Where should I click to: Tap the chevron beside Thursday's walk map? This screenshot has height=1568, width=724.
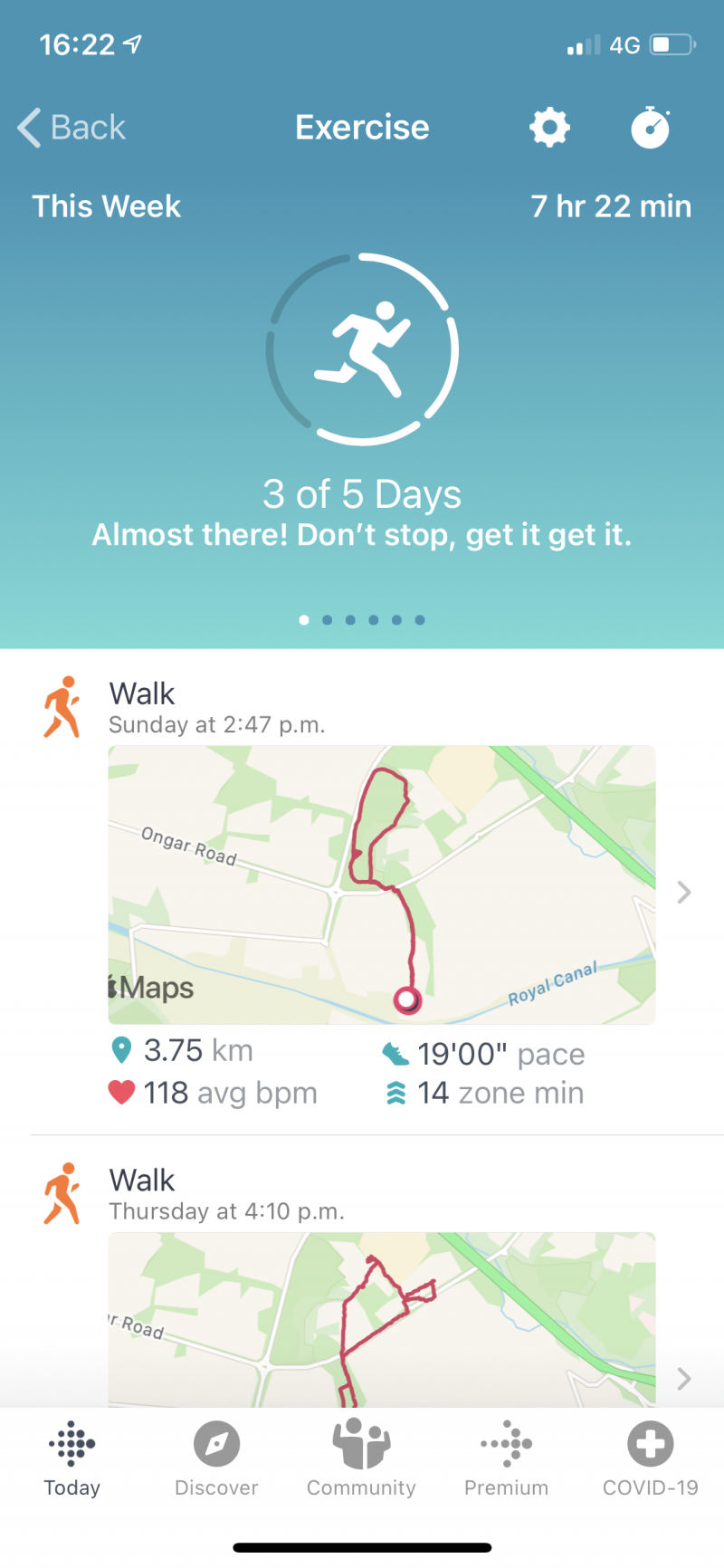pos(684,1379)
